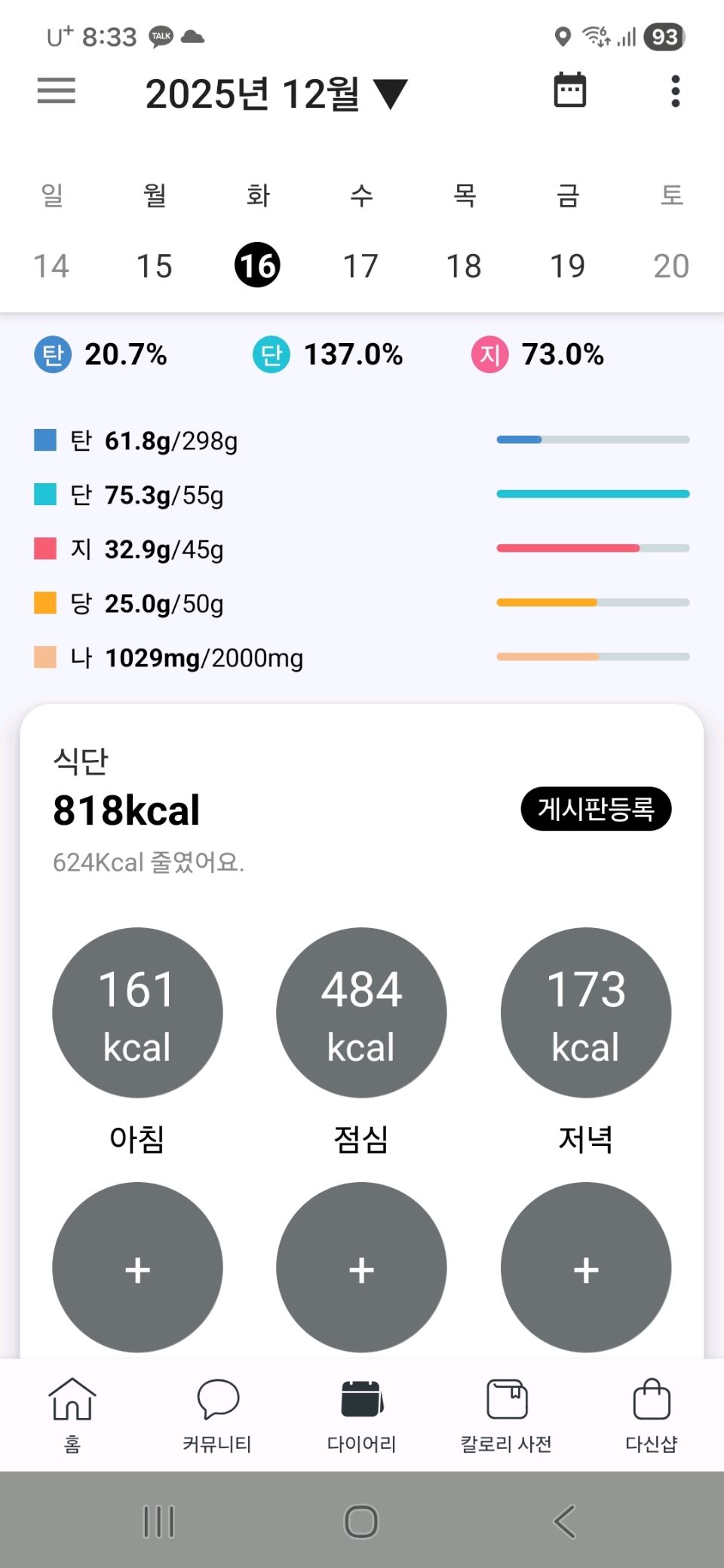Go to the 다신샵 tab
724x1568 pixels.
[x=652, y=1414]
